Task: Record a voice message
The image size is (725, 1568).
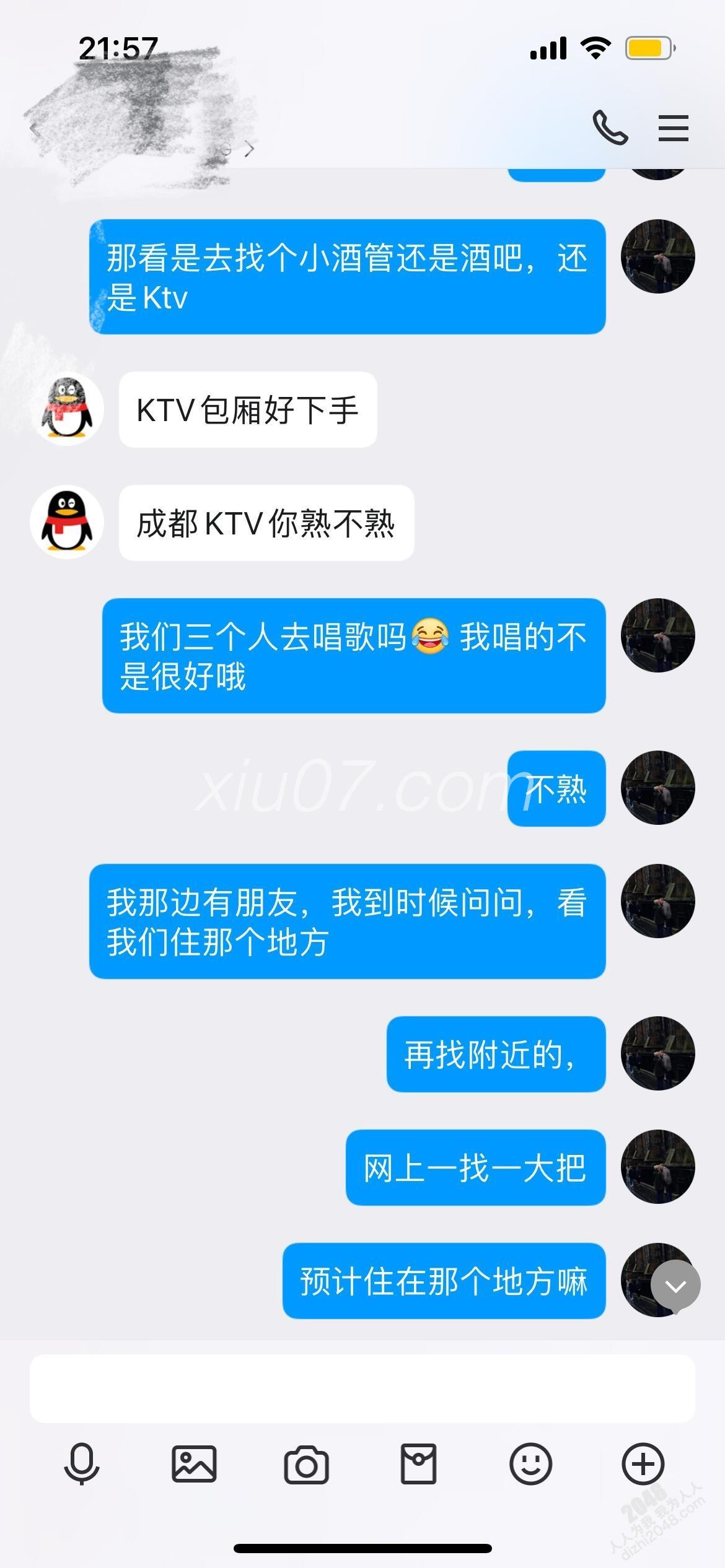Action: (x=81, y=1464)
